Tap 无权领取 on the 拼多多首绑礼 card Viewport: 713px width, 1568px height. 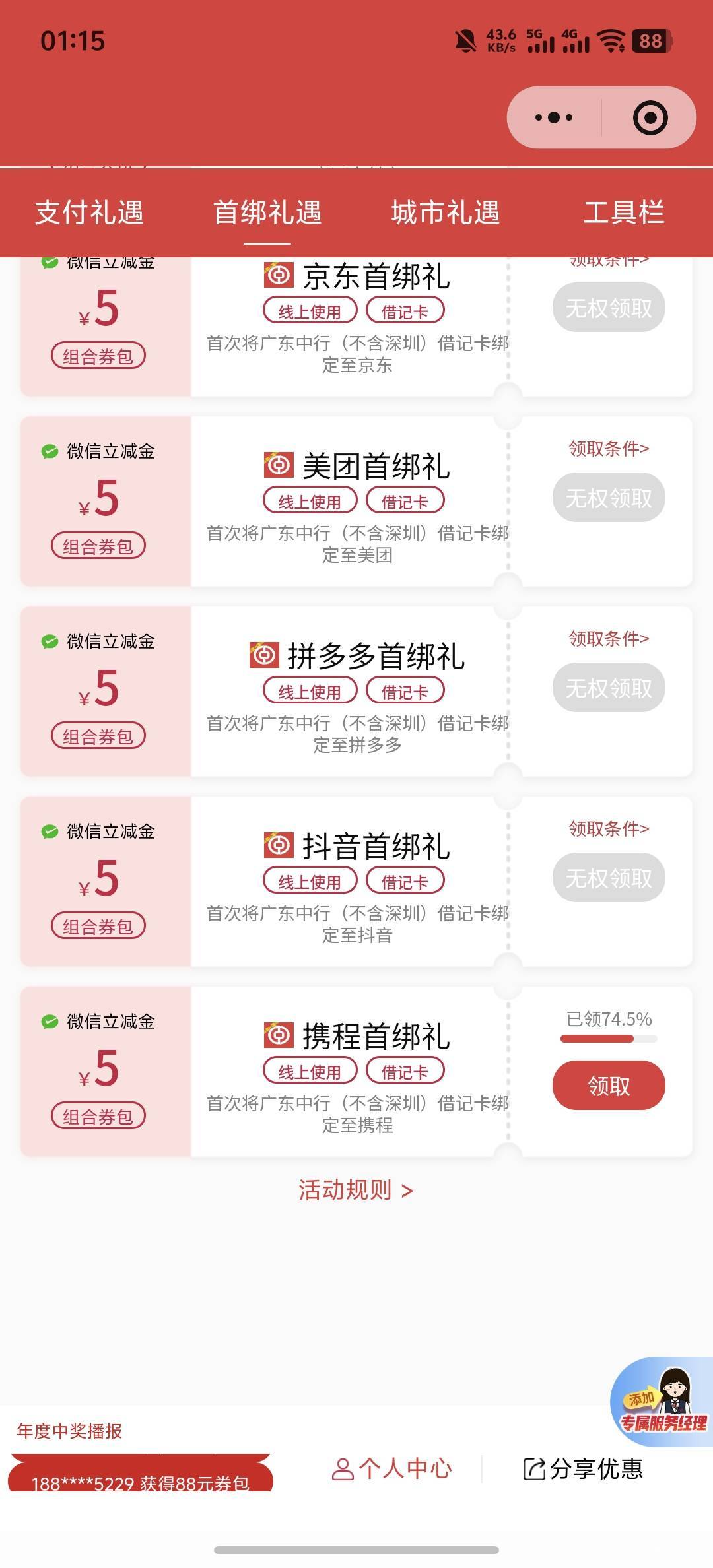coord(609,688)
